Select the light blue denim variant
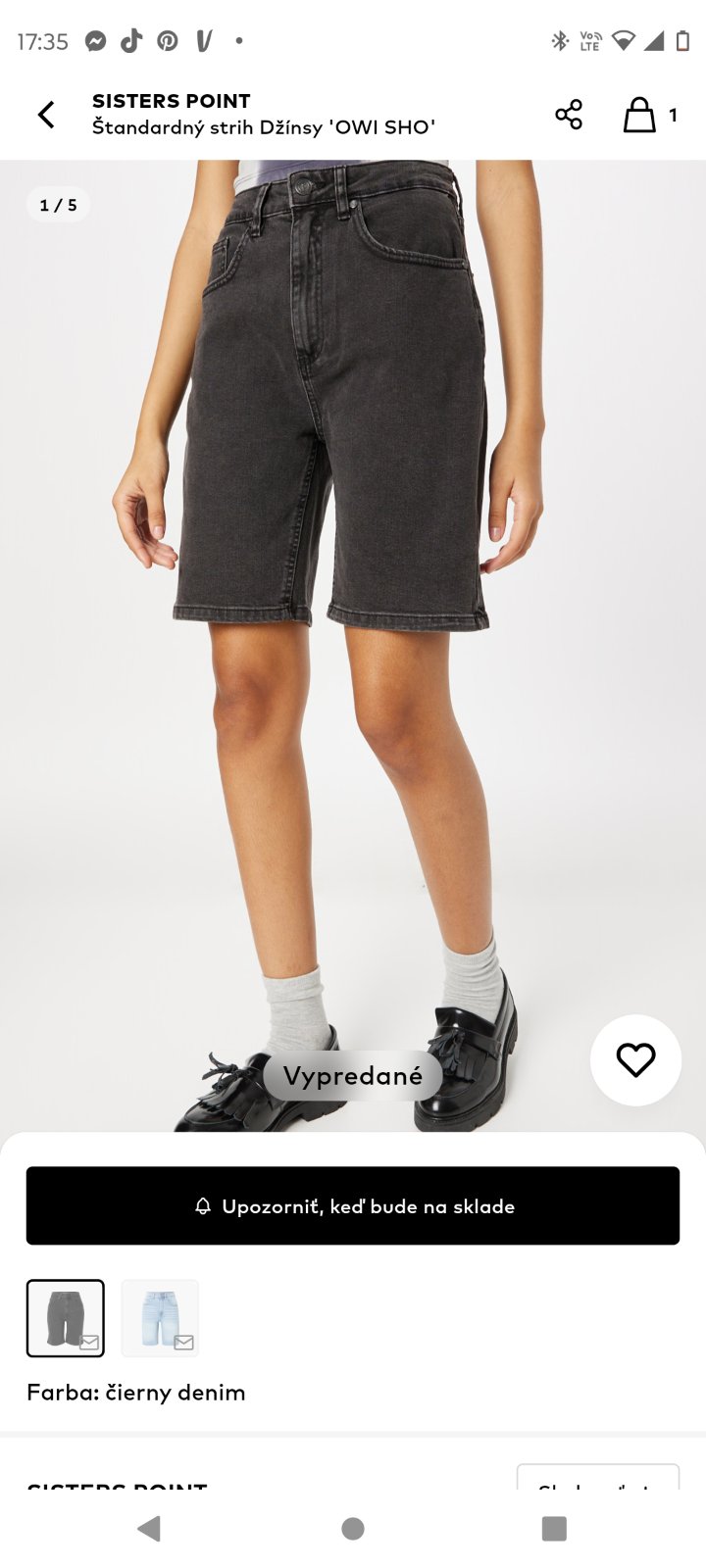Image resolution: width=706 pixels, height=1568 pixels. (x=160, y=1317)
